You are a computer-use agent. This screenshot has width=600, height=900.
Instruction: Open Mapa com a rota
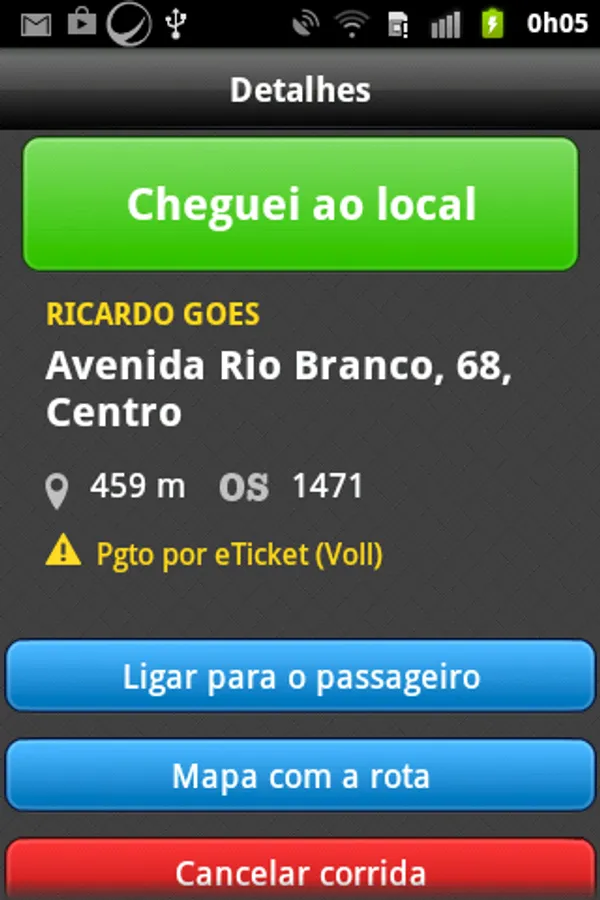pos(300,775)
